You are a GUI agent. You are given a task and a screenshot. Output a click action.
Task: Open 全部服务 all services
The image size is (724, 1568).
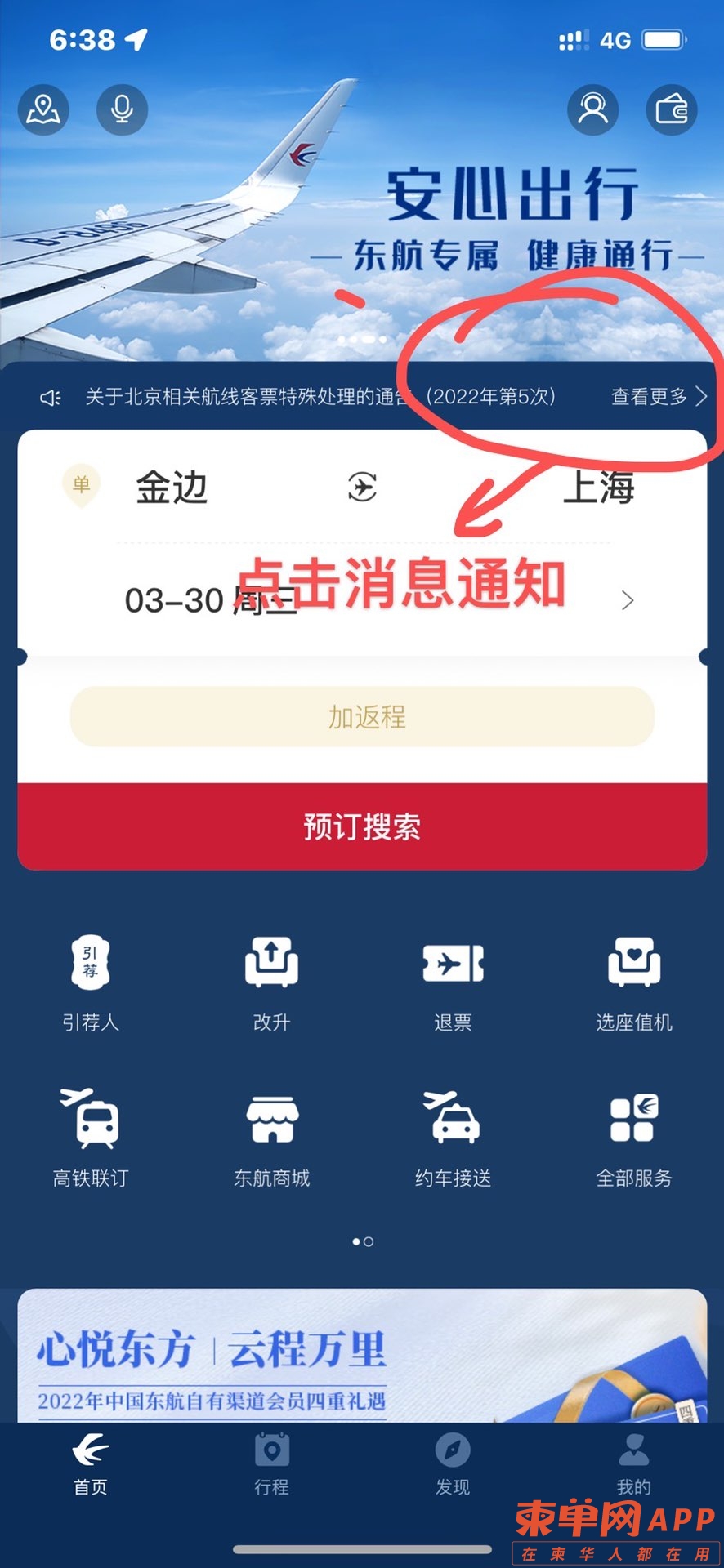(x=633, y=1137)
